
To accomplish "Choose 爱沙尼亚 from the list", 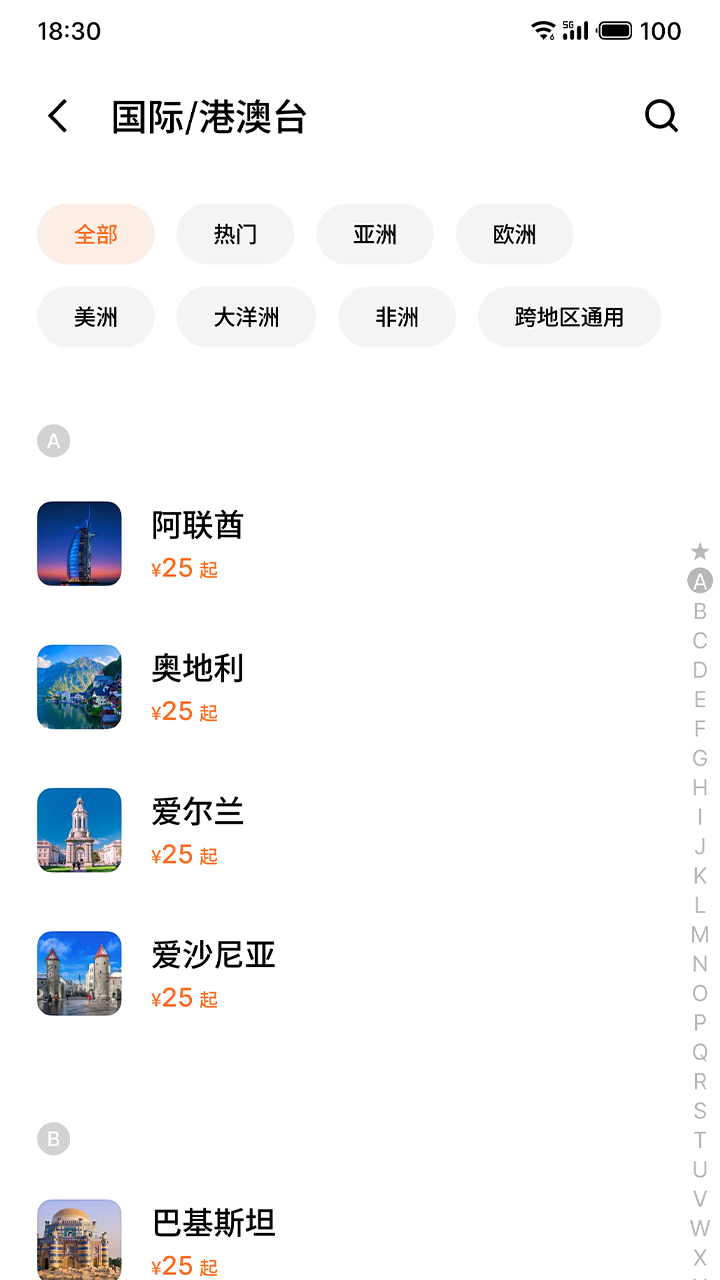I will [x=213, y=972].
